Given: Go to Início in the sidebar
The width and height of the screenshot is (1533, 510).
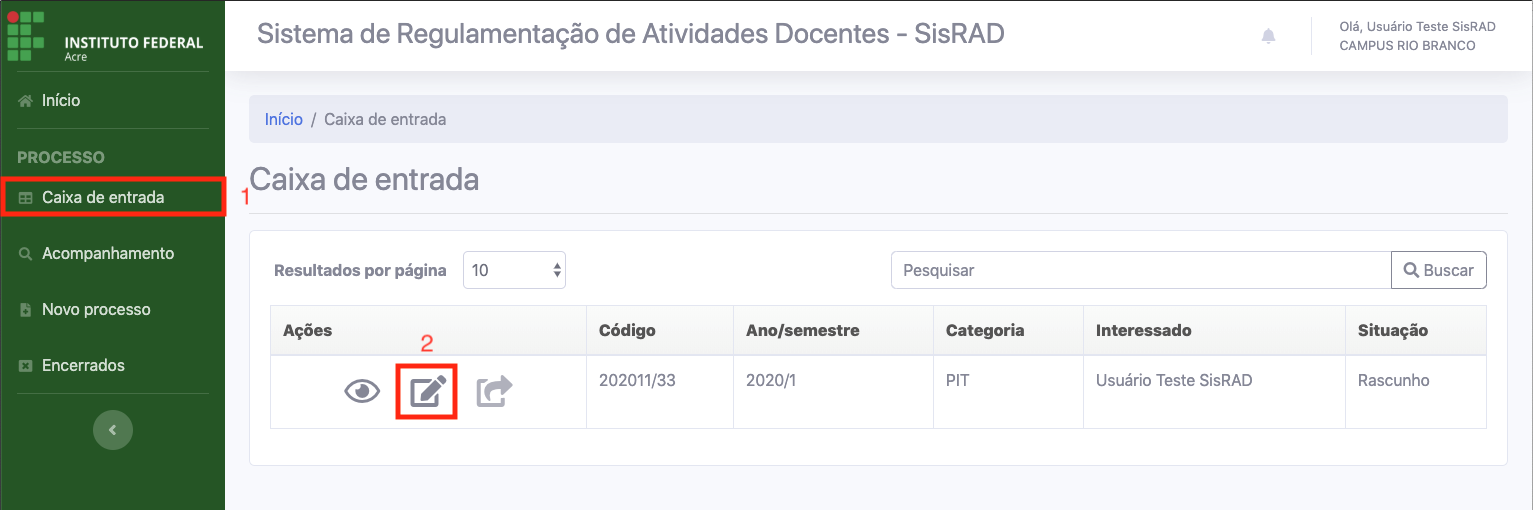Looking at the screenshot, I should (60, 101).
